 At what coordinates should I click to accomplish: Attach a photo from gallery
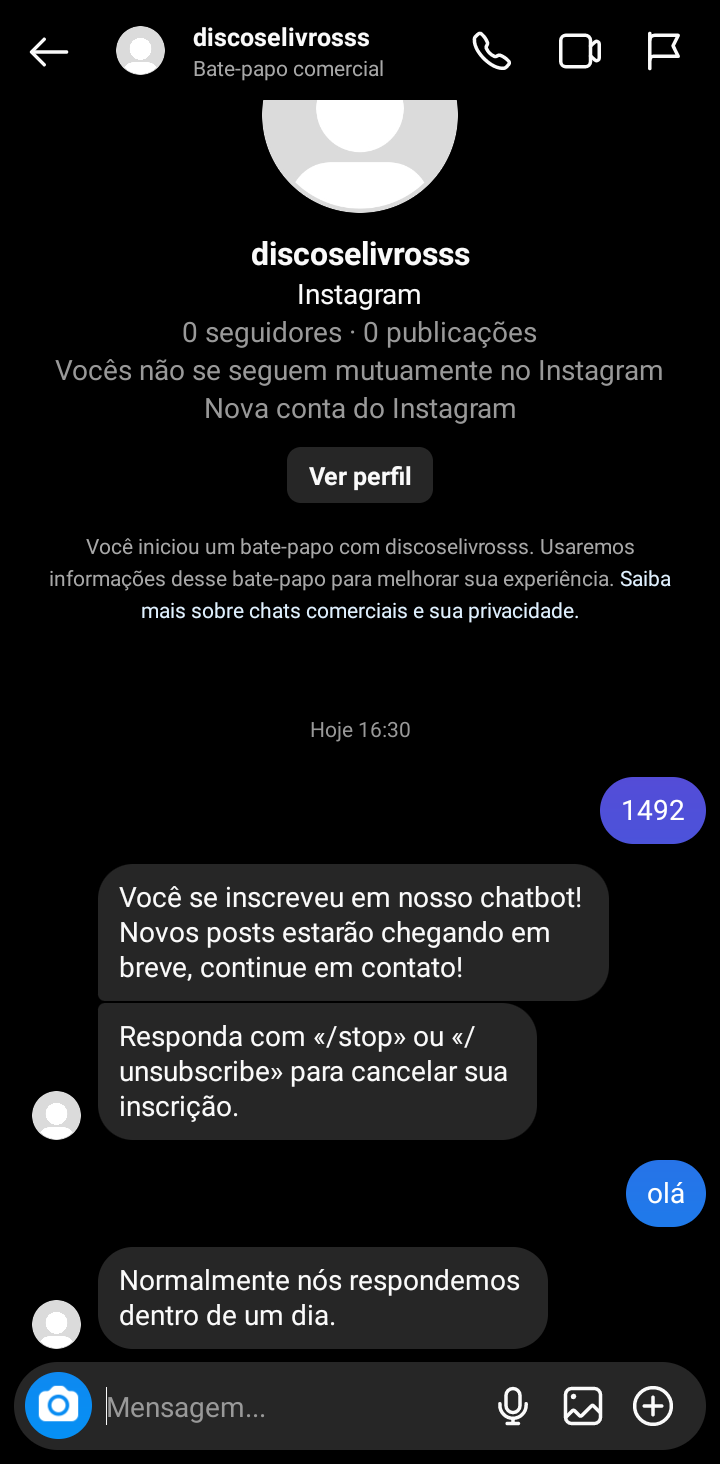[x=583, y=1407]
